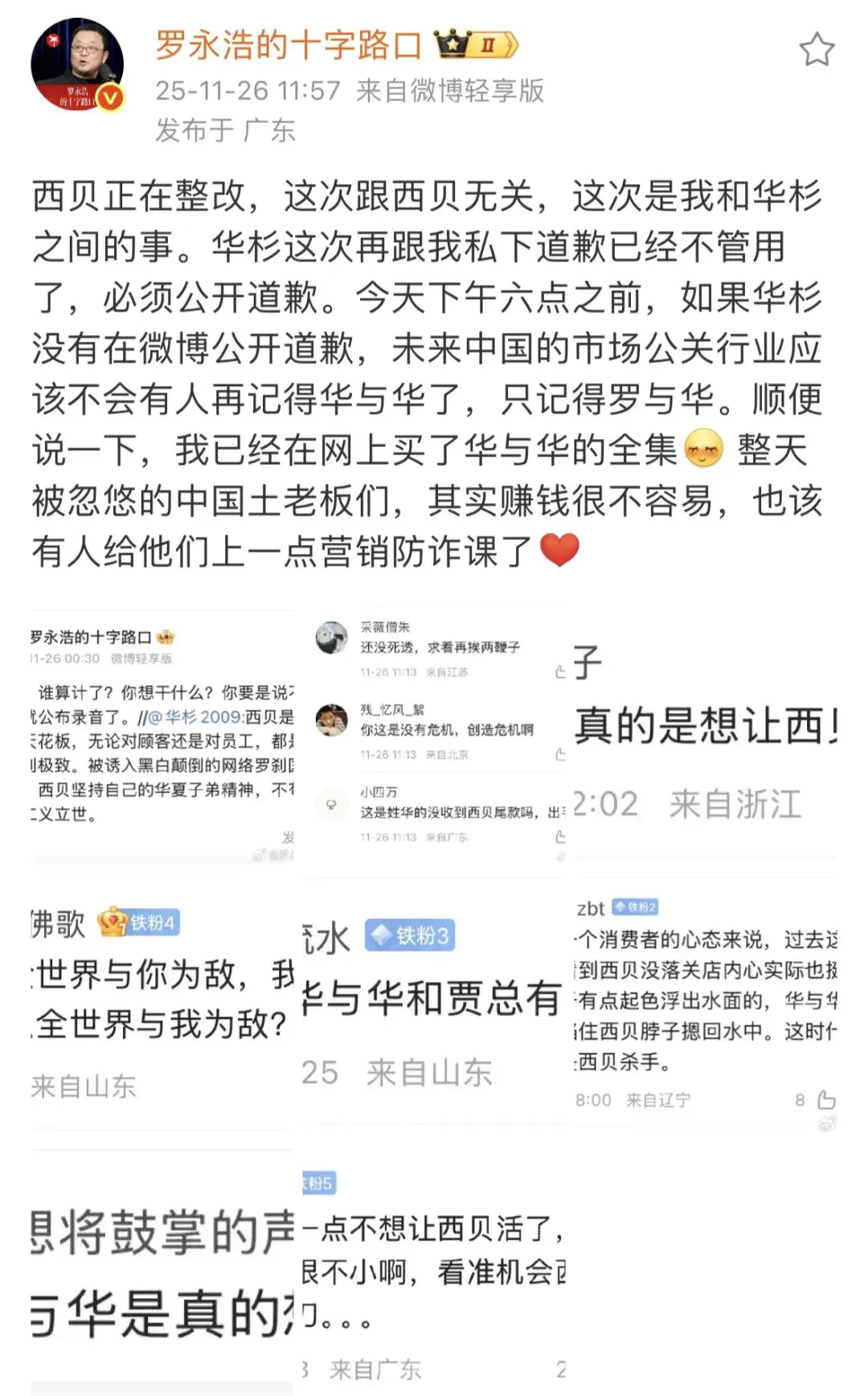The width and height of the screenshot is (868, 1396).
Task: Open the image showing the @华杉2009 repost
Action: pos(162,735)
